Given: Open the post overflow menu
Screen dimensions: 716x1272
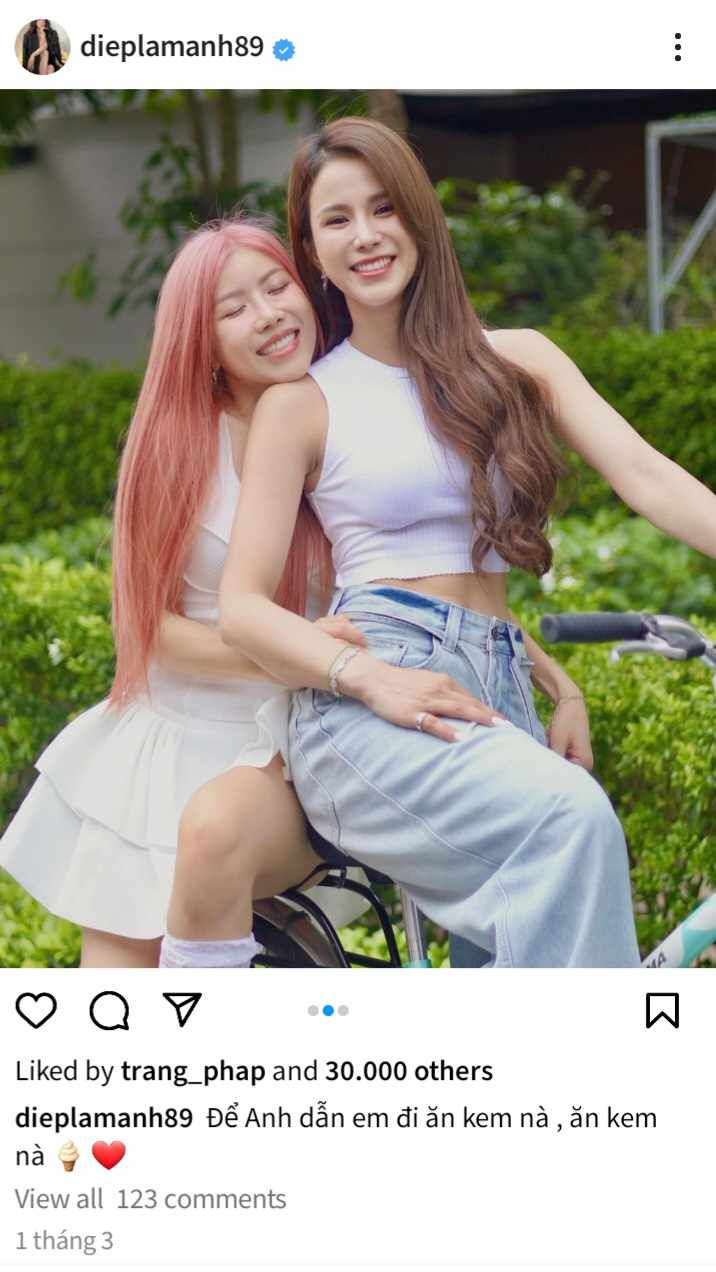Looking at the screenshot, I should (x=678, y=47).
